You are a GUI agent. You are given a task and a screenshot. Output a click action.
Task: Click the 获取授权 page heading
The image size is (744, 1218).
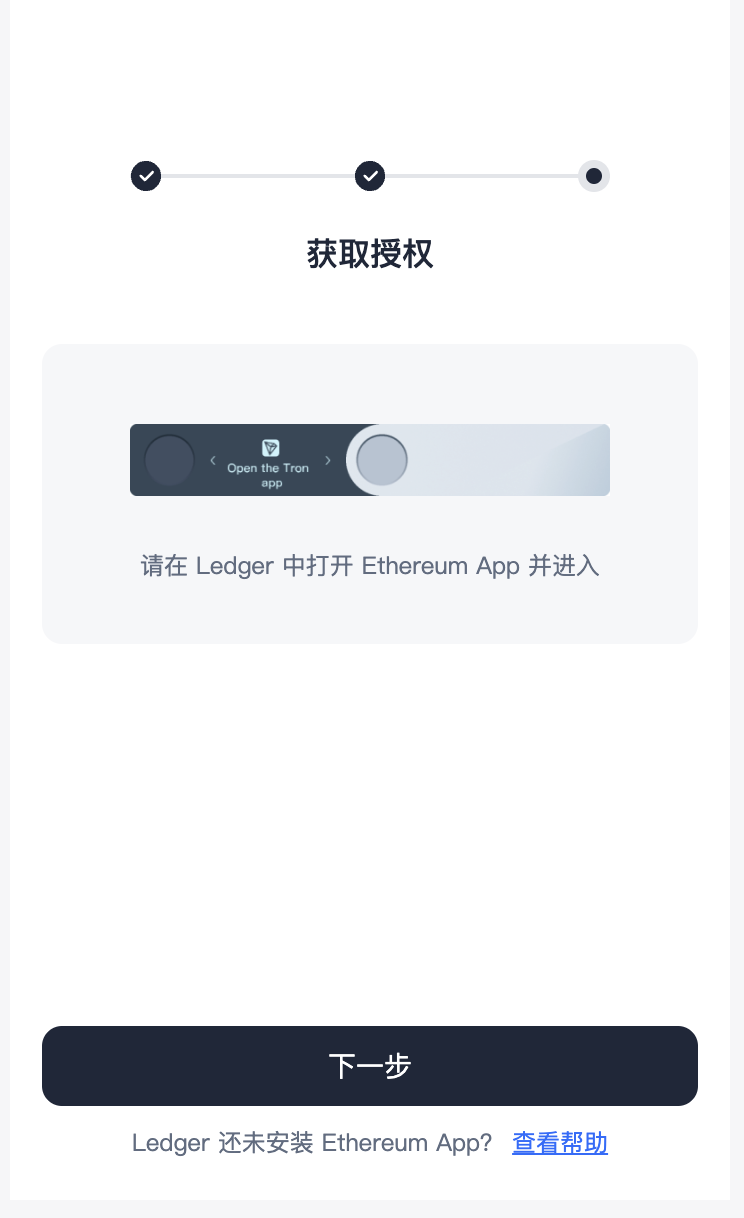[x=370, y=255]
